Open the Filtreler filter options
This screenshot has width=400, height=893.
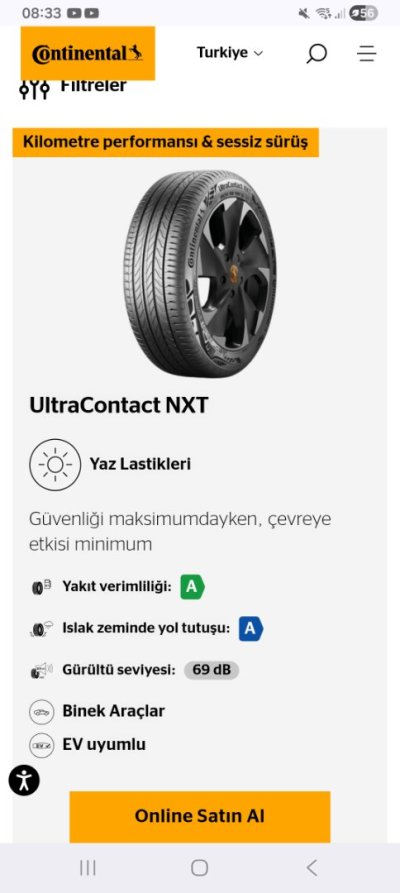(73, 87)
